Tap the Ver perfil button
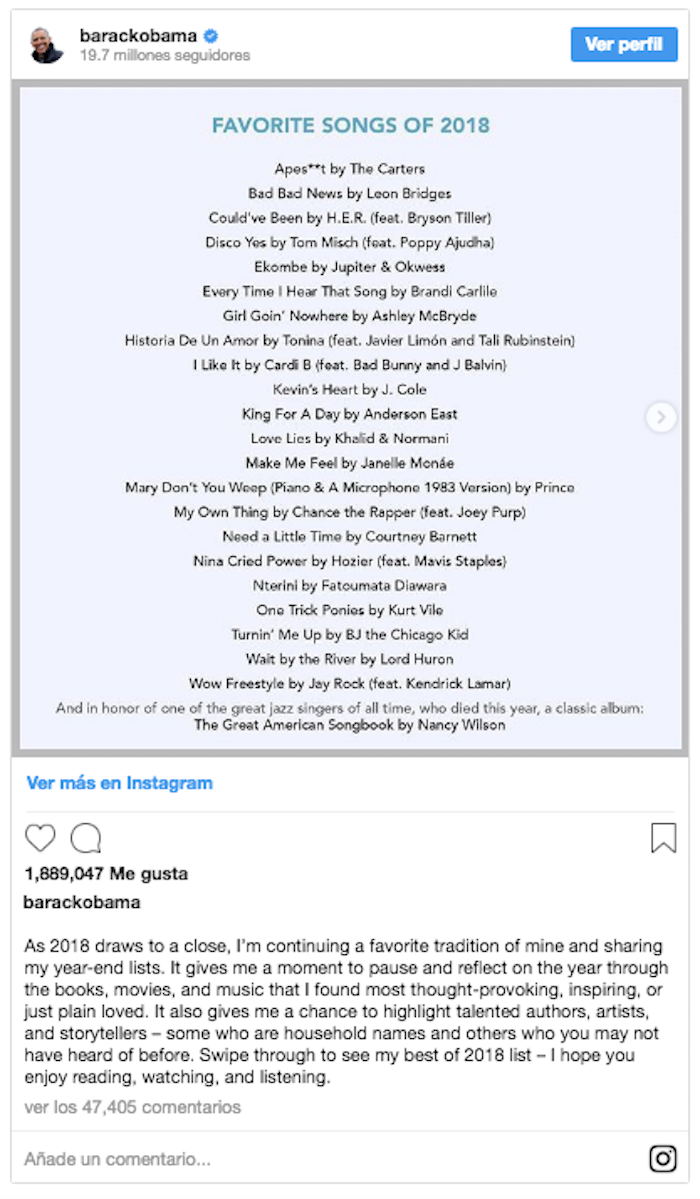This screenshot has height=1199, width=700. (x=623, y=45)
